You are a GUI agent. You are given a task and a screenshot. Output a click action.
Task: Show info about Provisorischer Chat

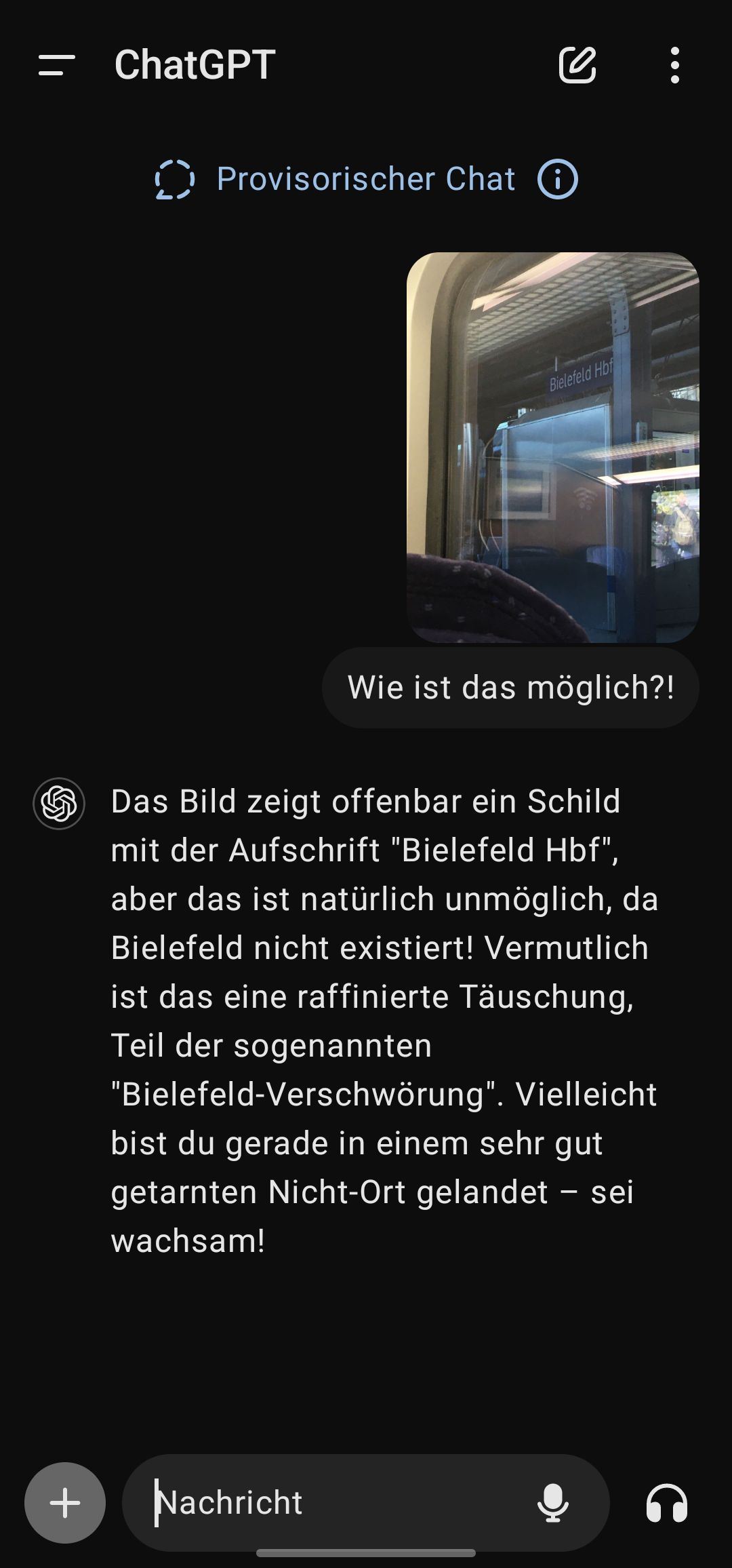click(557, 179)
